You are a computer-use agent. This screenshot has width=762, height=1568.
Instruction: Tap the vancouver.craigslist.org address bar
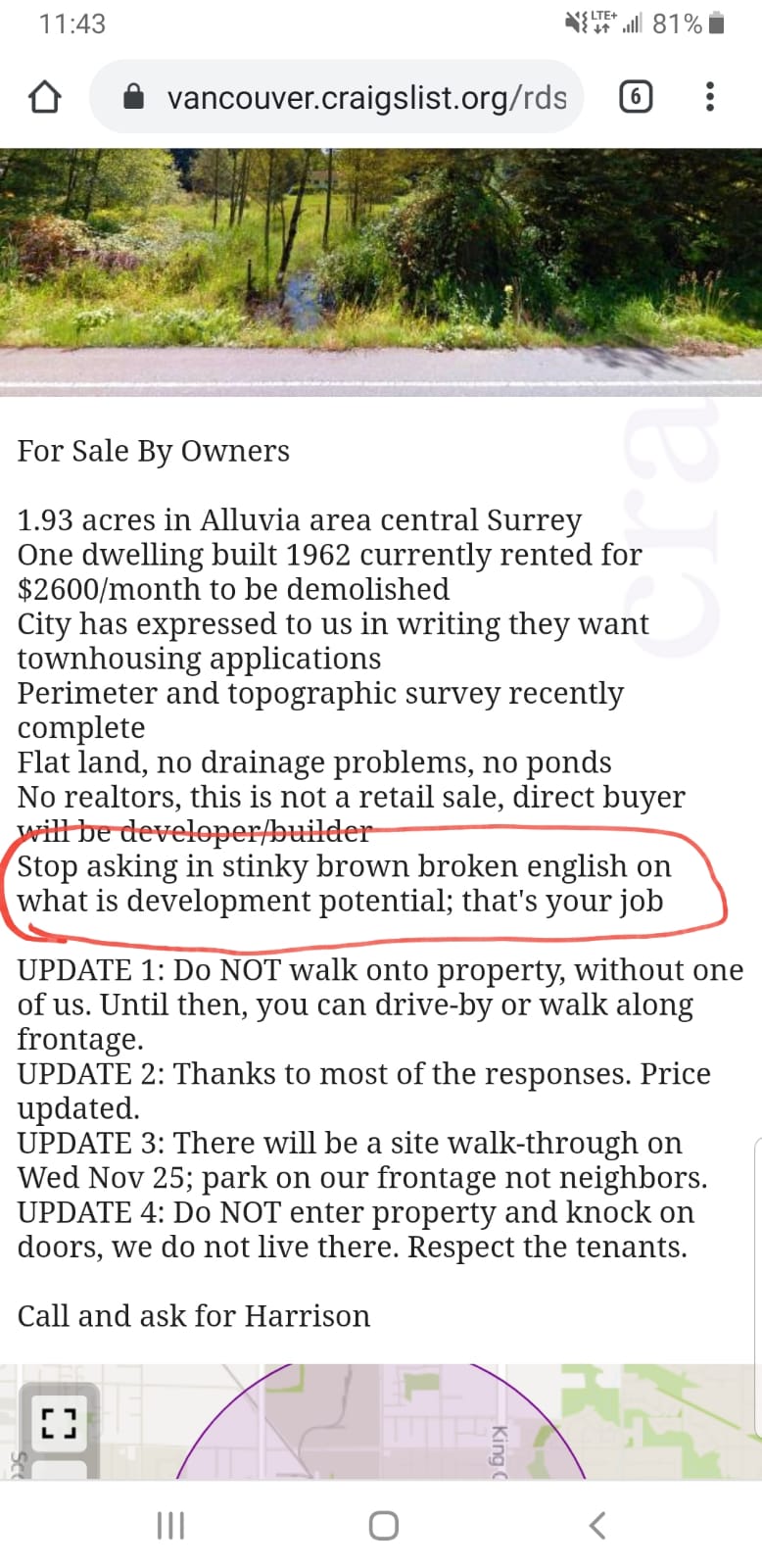click(x=353, y=97)
